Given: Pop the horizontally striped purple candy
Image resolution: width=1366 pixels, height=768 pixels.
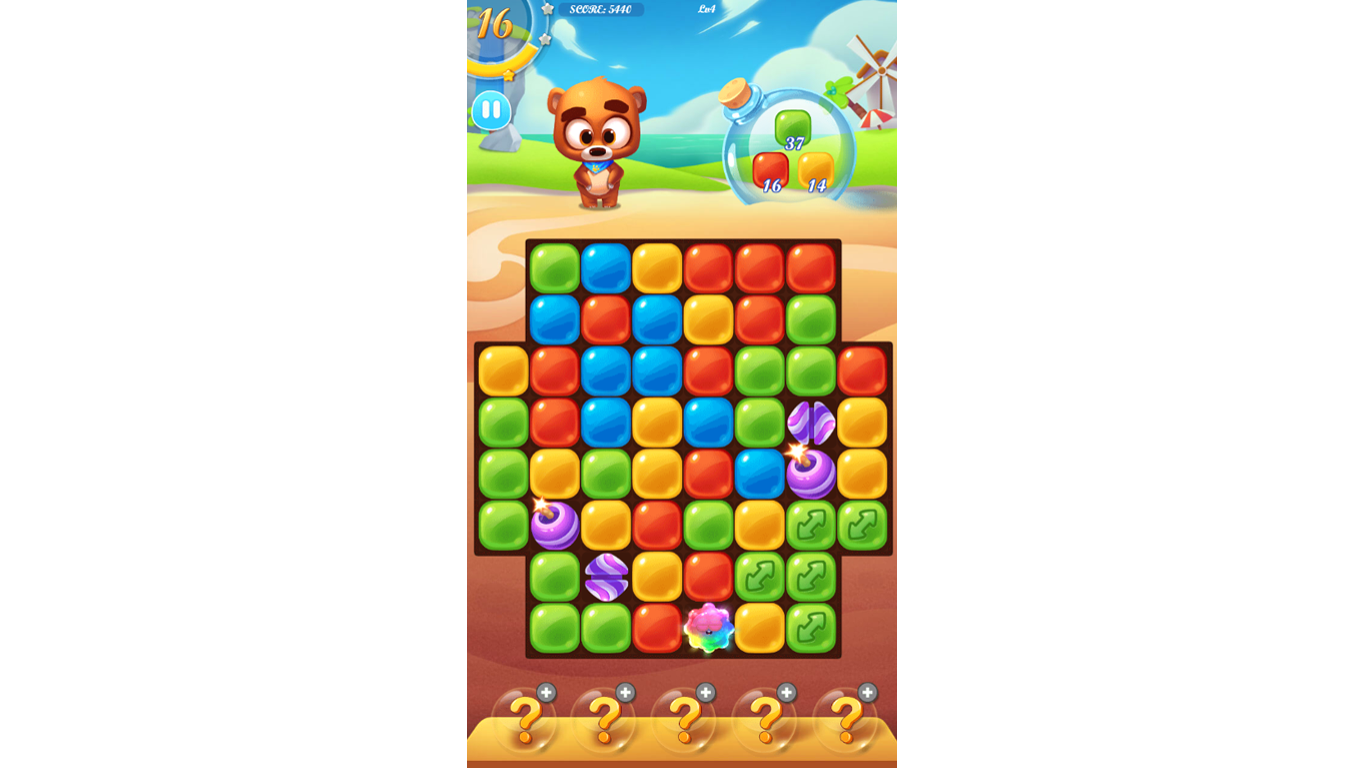Looking at the screenshot, I should 606,577.
